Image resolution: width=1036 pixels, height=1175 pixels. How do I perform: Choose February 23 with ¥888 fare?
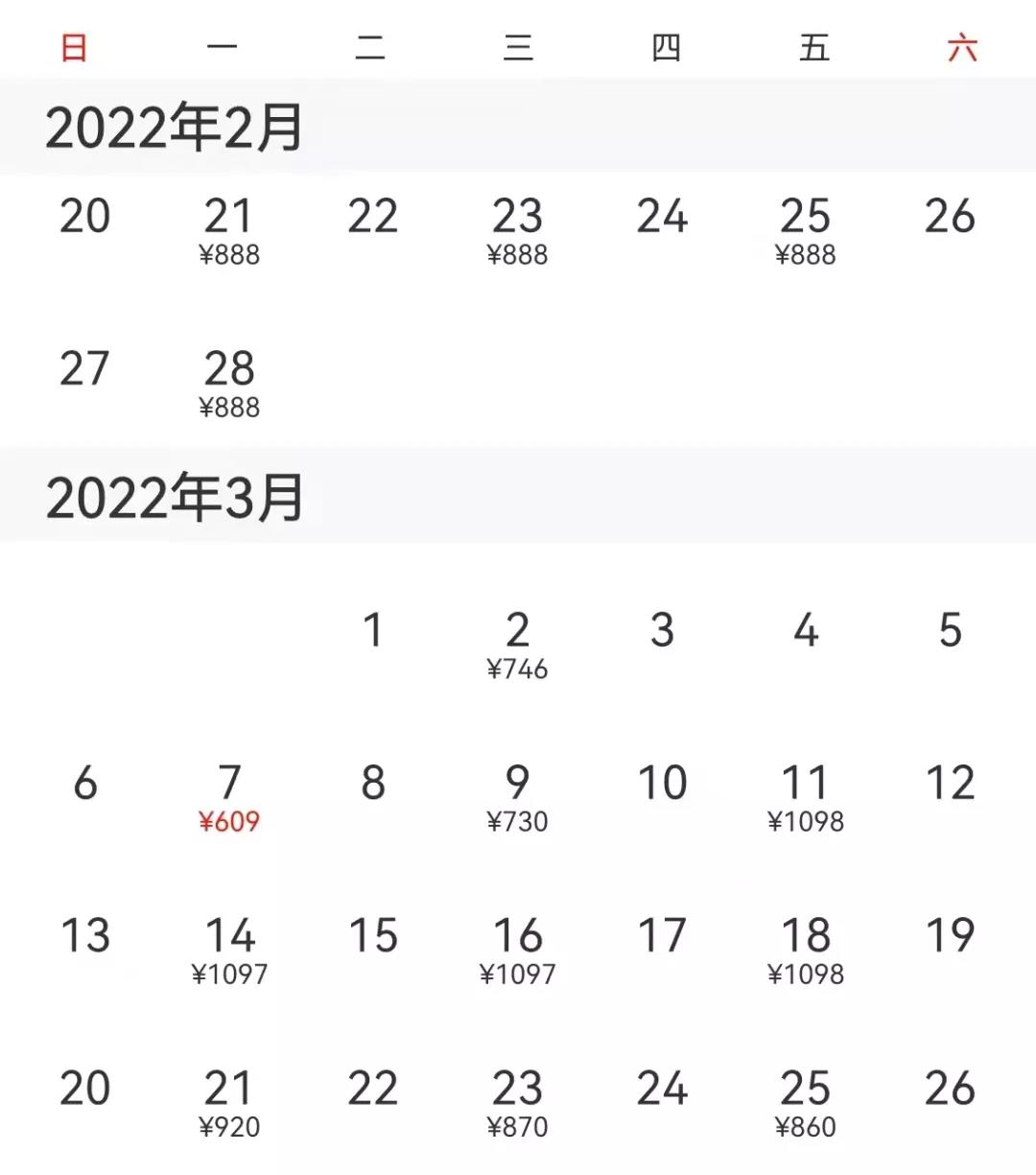point(517,230)
